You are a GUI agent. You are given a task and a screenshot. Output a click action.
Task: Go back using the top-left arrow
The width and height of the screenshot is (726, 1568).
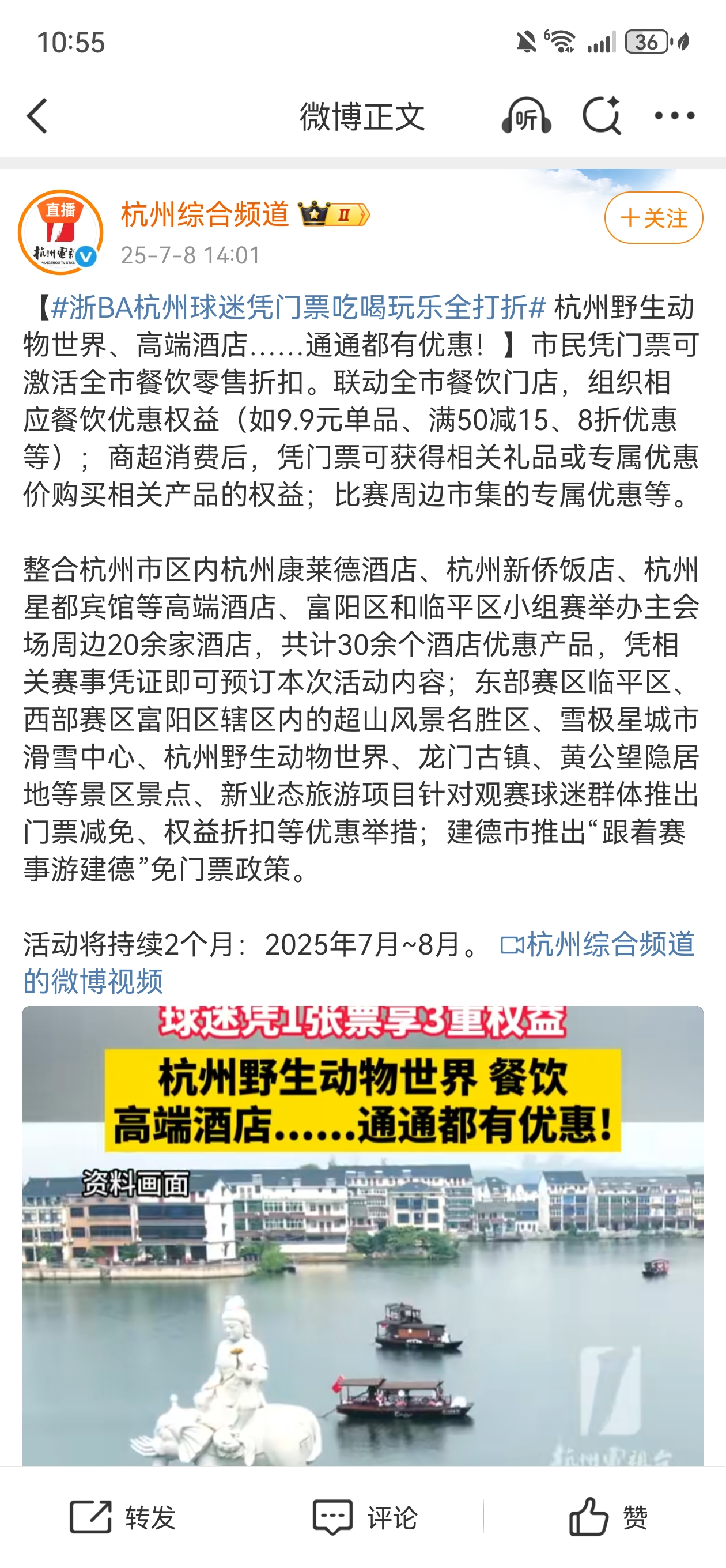(x=37, y=116)
